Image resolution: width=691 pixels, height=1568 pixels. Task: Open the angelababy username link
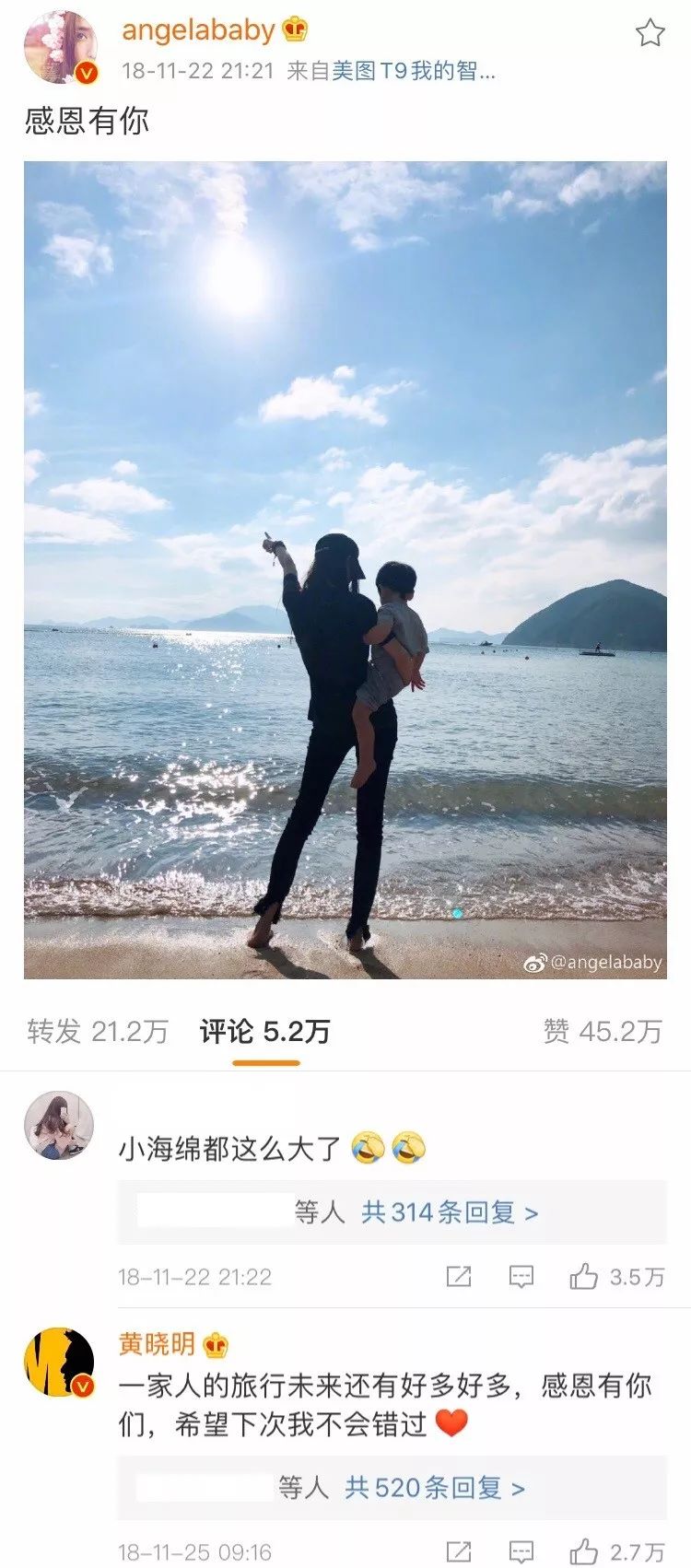click(x=199, y=30)
